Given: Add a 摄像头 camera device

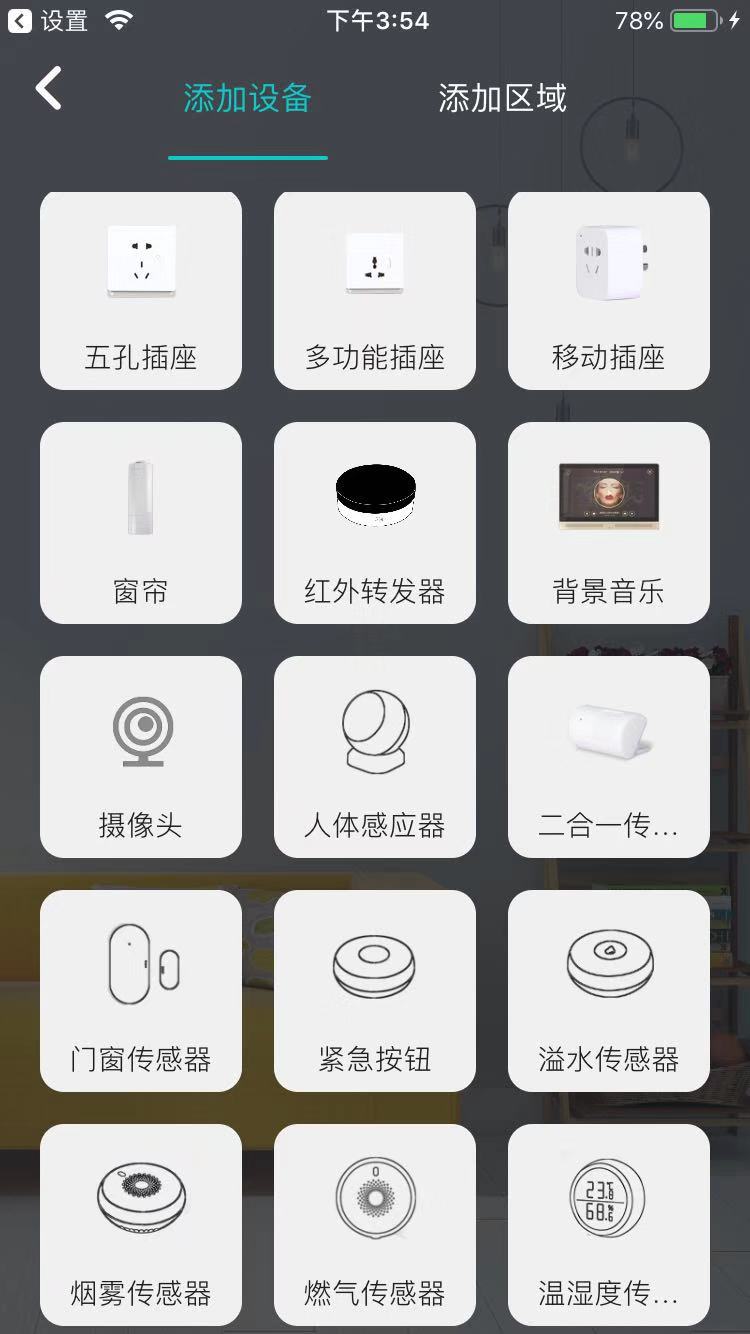Looking at the screenshot, I should (141, 757).
